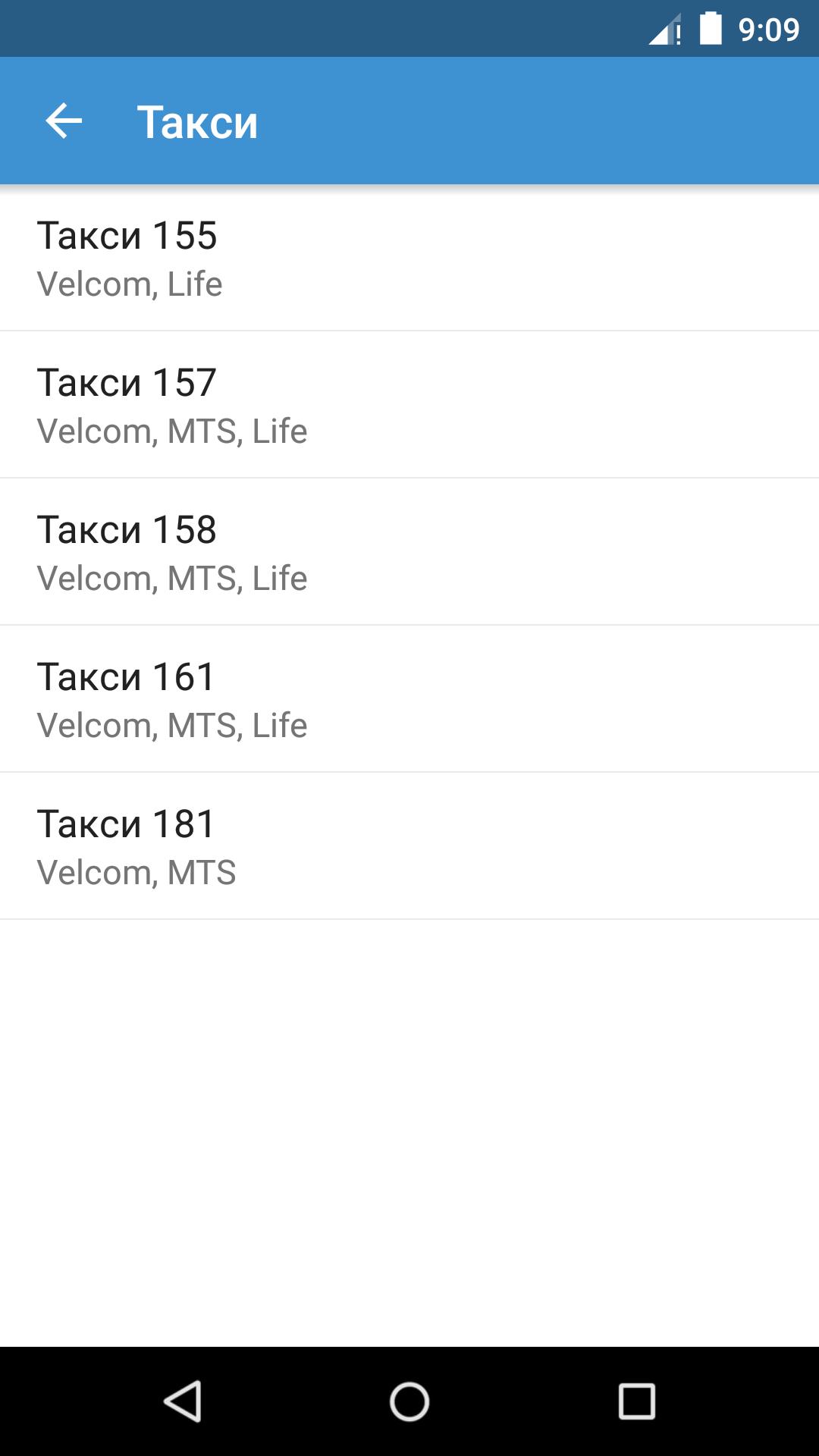
Task: Go to the system home screen
Action: click(409, 1401)
